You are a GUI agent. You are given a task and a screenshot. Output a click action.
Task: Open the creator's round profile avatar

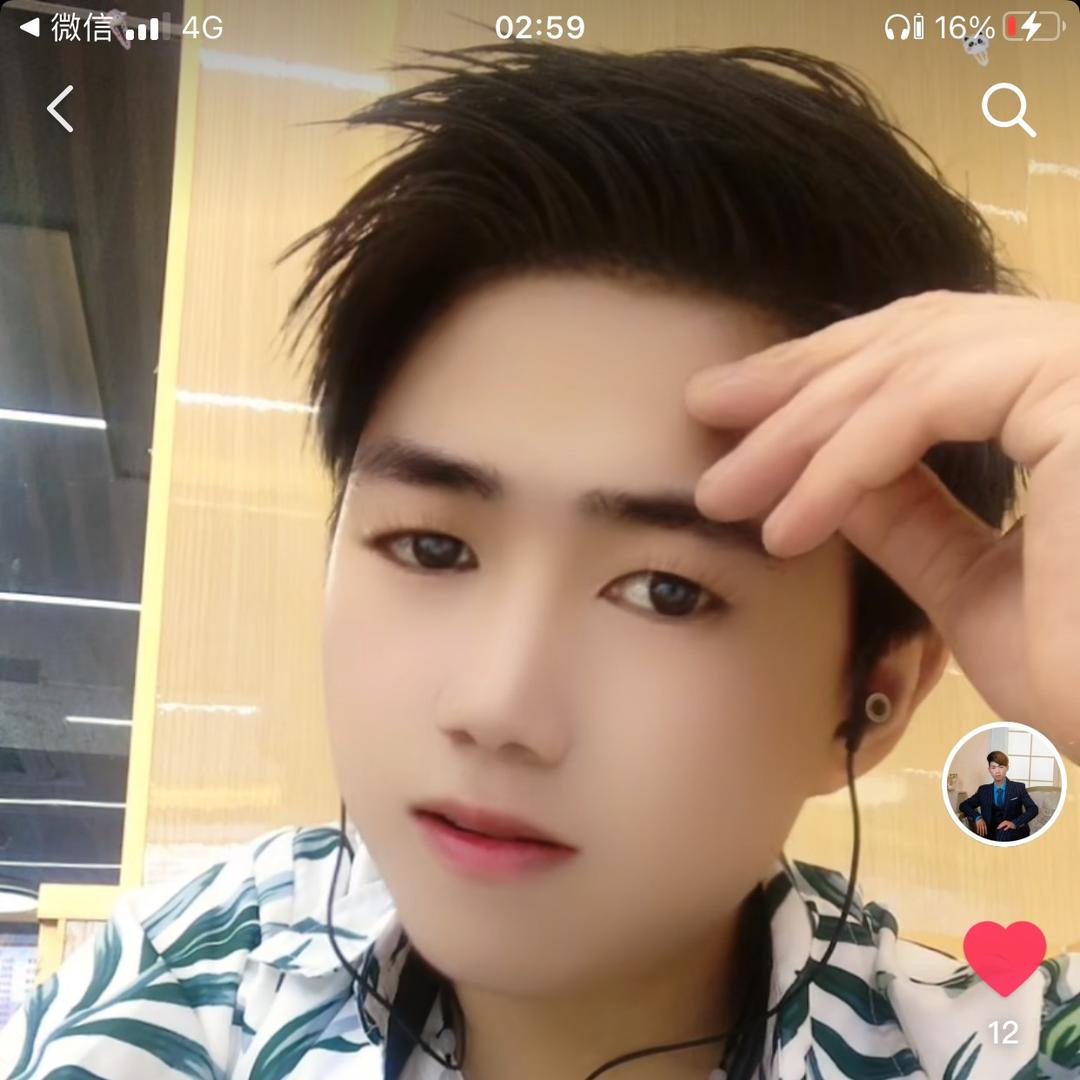[x=1004, y=784]
